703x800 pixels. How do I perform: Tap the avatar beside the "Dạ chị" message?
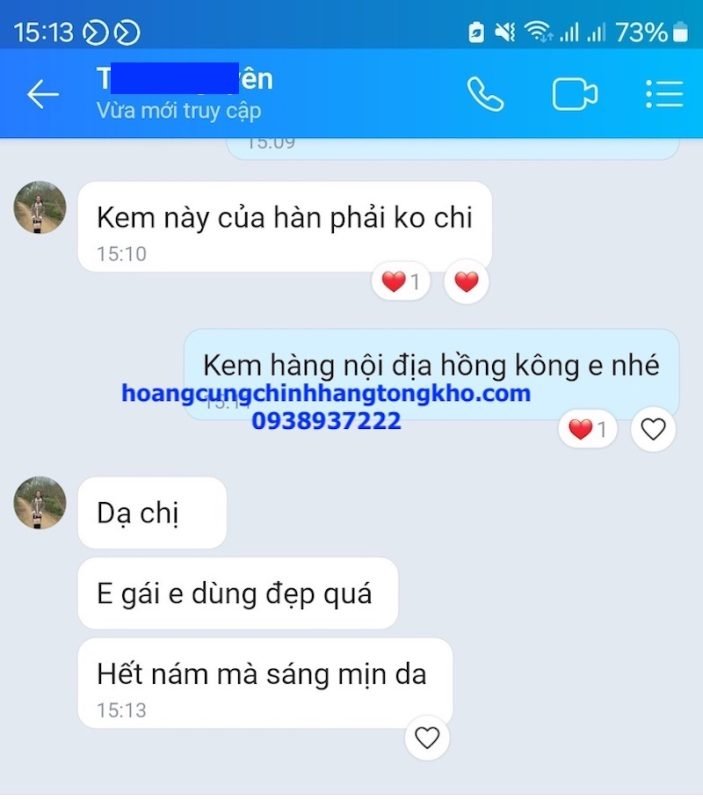[x=40, y=503]
